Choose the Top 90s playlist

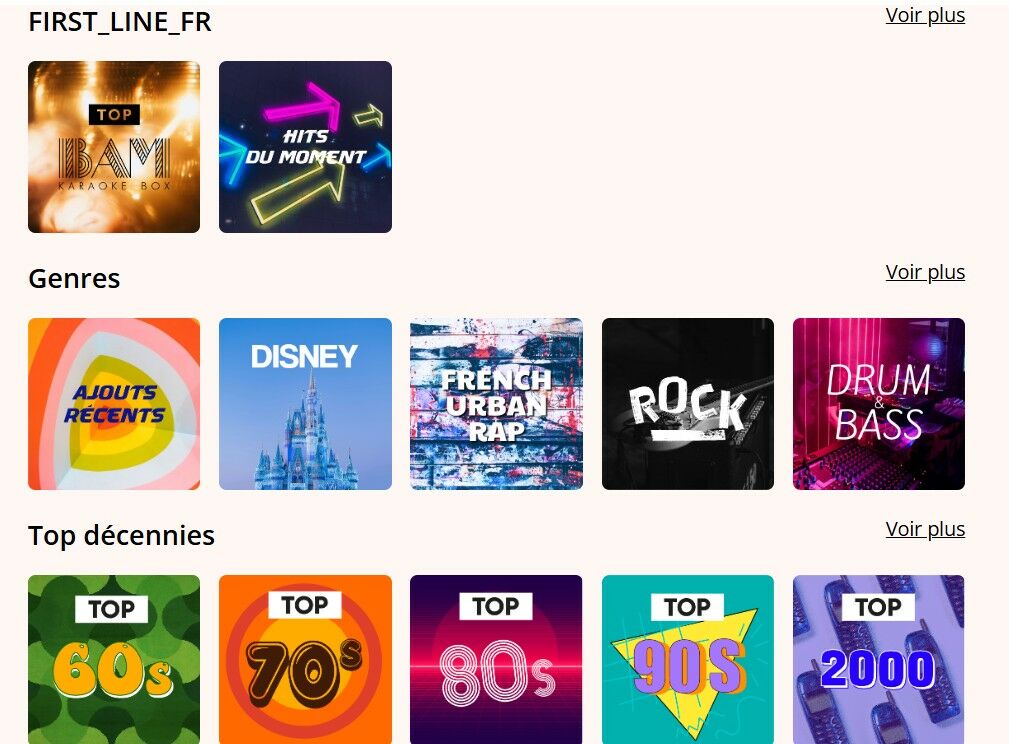(x=688, y=660)
